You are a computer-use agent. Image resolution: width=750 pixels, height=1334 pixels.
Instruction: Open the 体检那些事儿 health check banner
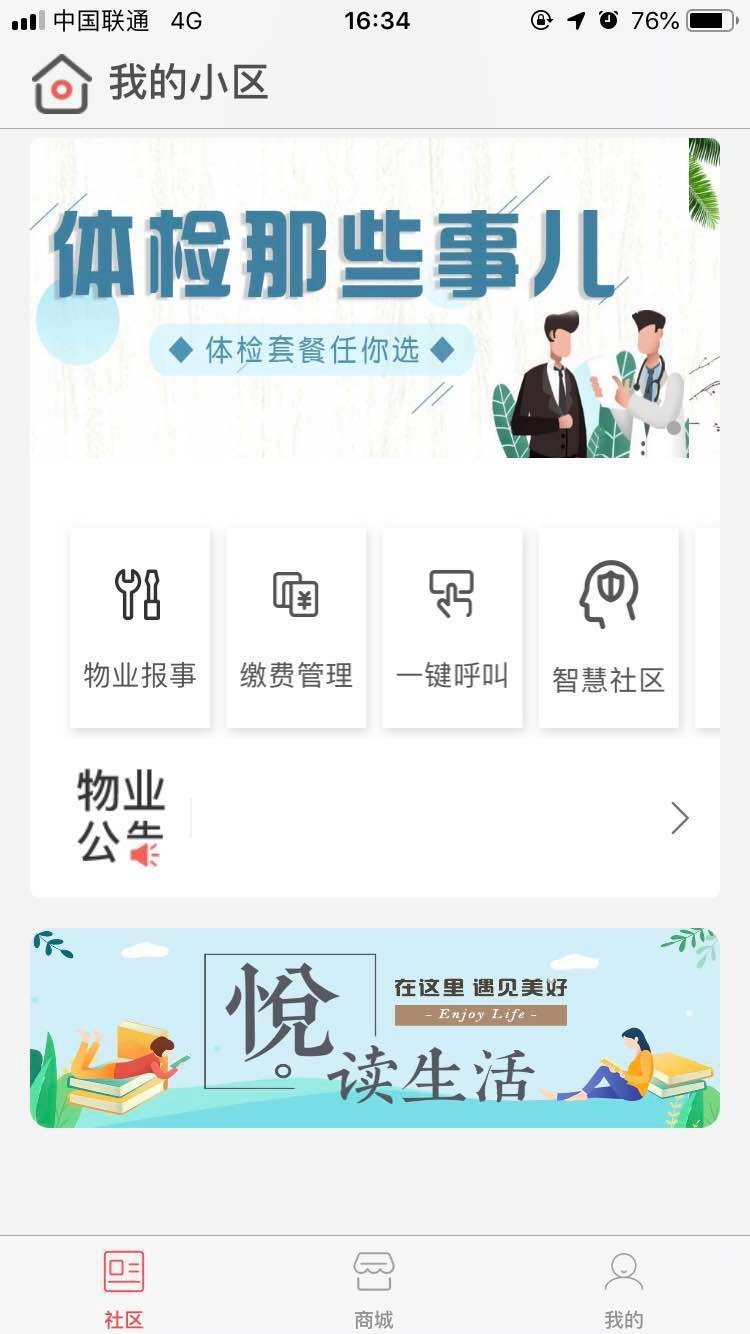tap(375, 298)
